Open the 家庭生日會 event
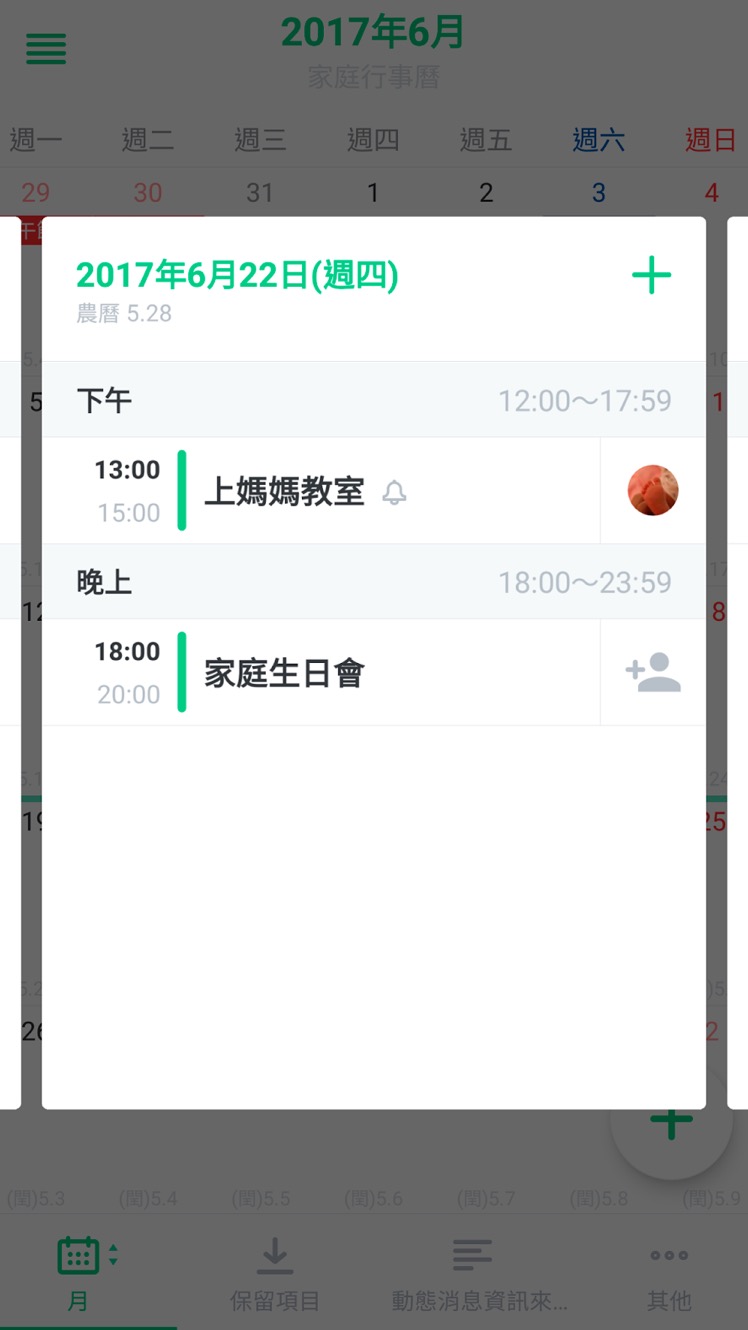This screenshot has width=748, height=1330. pyautogui.click(x=320, y=673)
